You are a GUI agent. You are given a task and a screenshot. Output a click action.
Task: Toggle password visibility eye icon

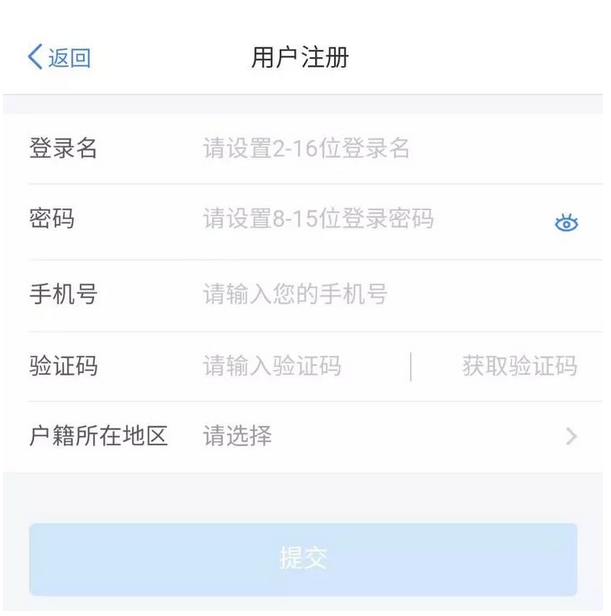(x=566, y=223)
